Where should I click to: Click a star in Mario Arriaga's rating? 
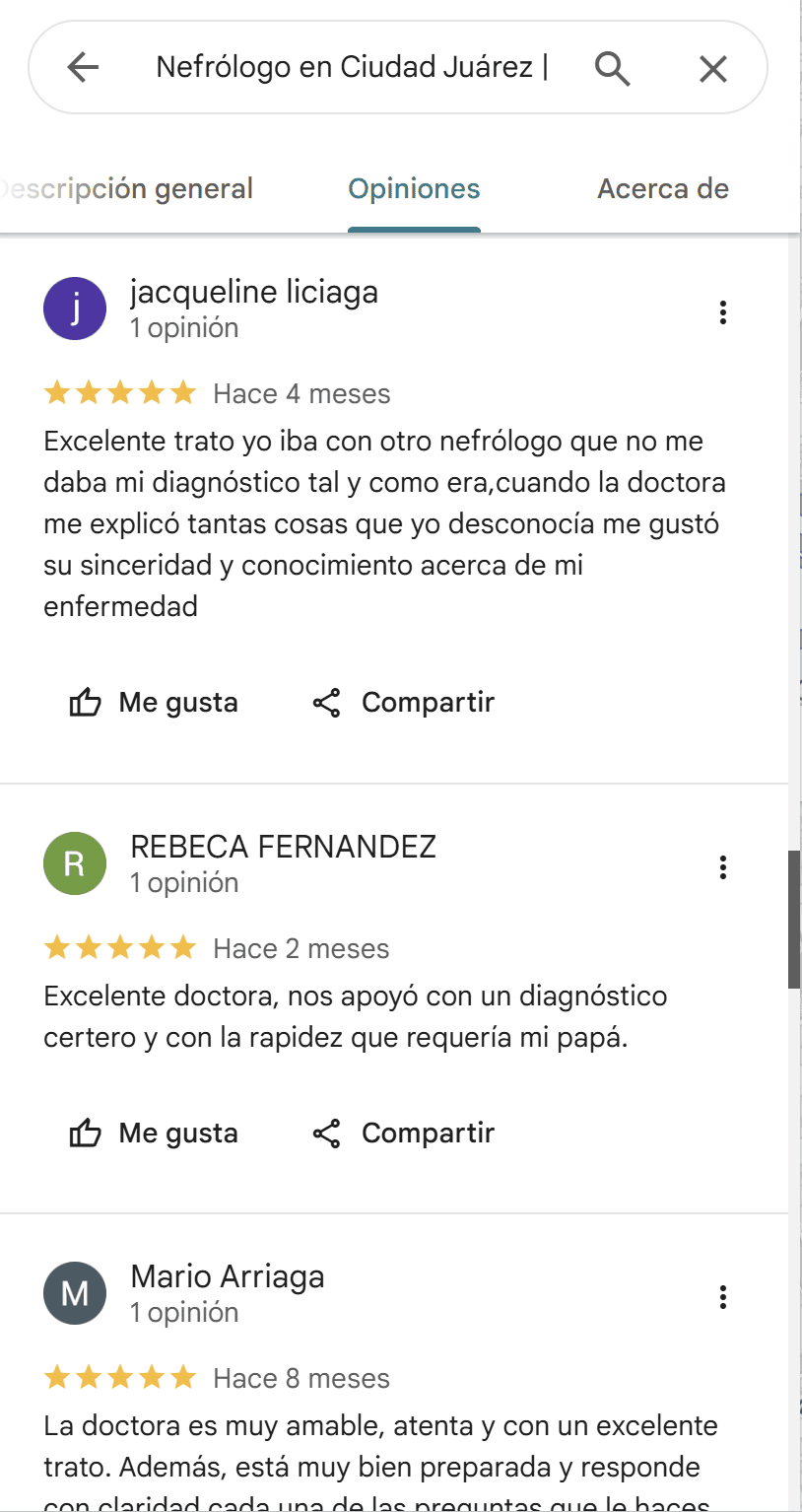(x=118, y=1378)
